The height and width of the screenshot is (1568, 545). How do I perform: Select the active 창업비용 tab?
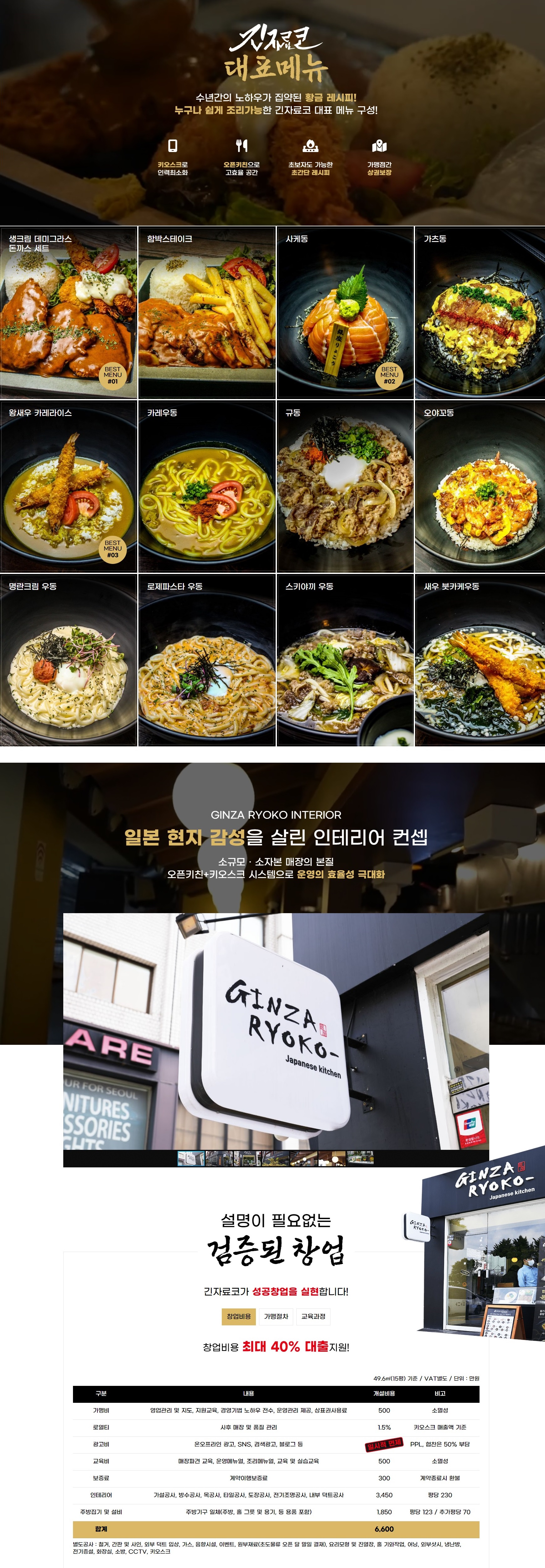click(239, 1316)
